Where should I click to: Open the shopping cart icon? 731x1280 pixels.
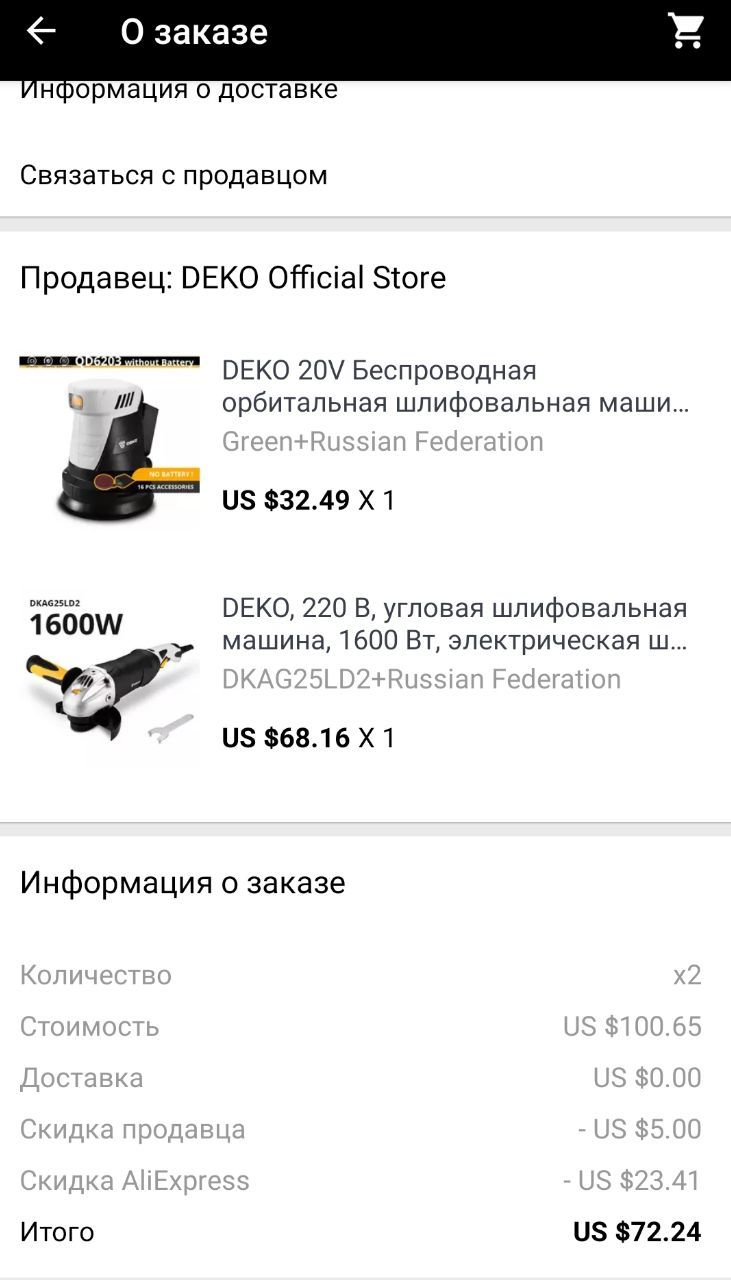pyautogui.click(x=687, y=32)
